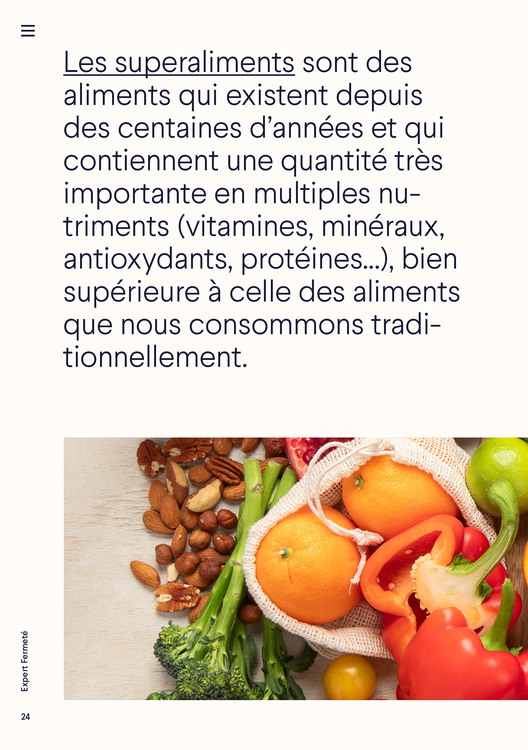Open the hamburger menu icon
Viewport: 528px width, 750px height.
28,31
